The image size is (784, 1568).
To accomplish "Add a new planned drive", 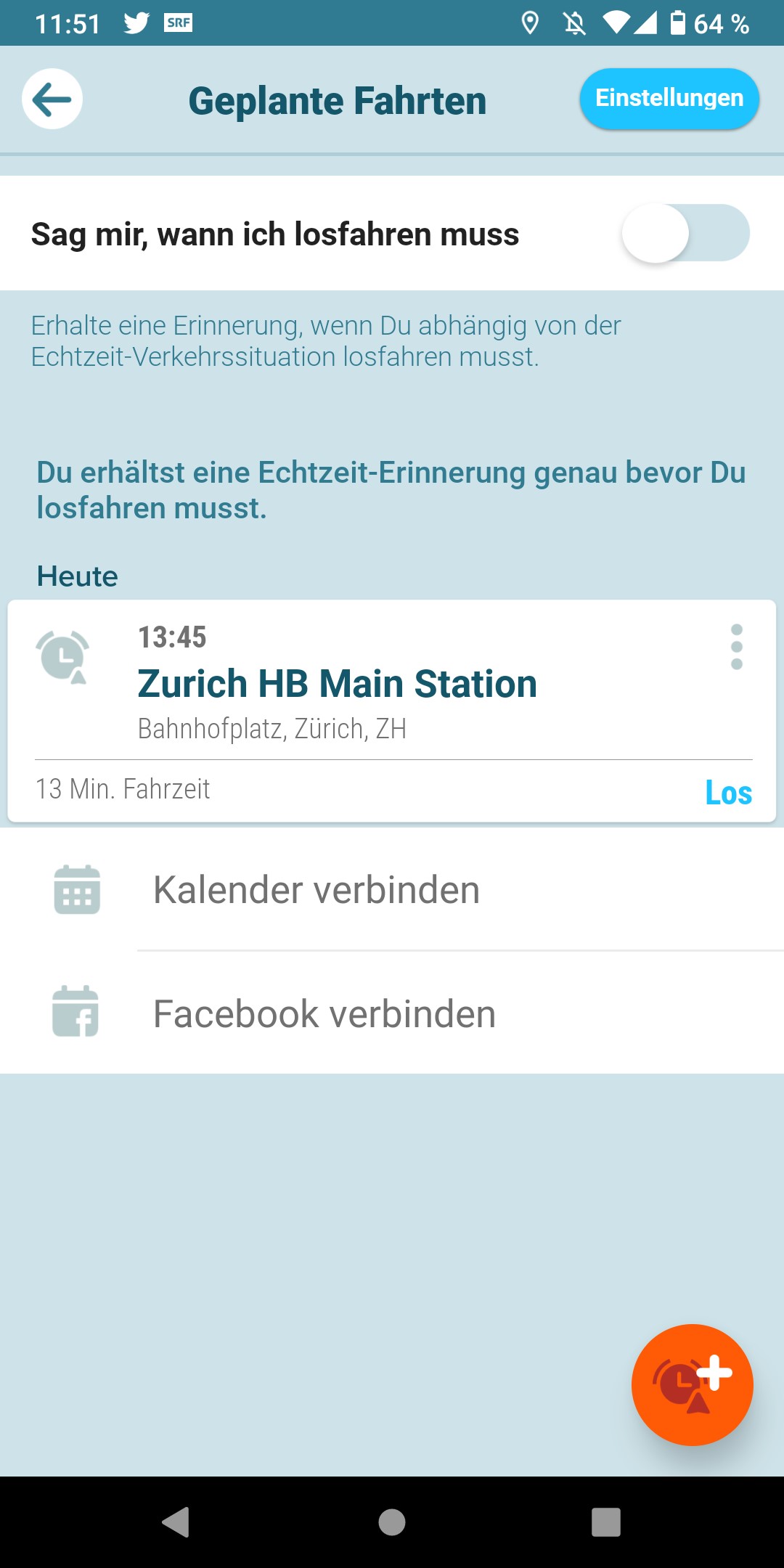I will [692, 1384].
